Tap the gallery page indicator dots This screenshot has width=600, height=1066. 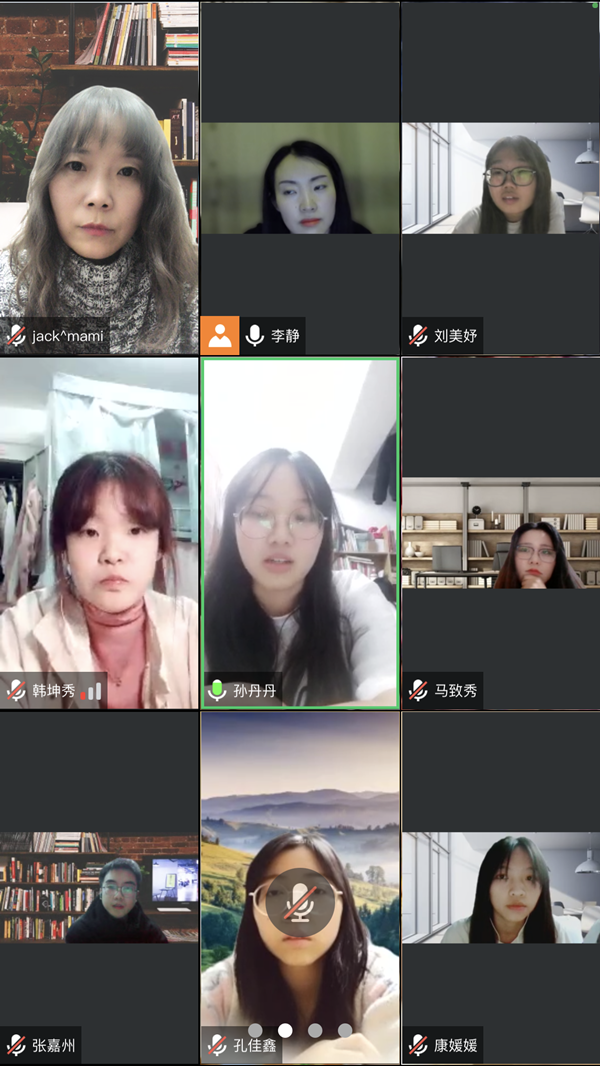pyautogui.click(x=300, y=1030)
